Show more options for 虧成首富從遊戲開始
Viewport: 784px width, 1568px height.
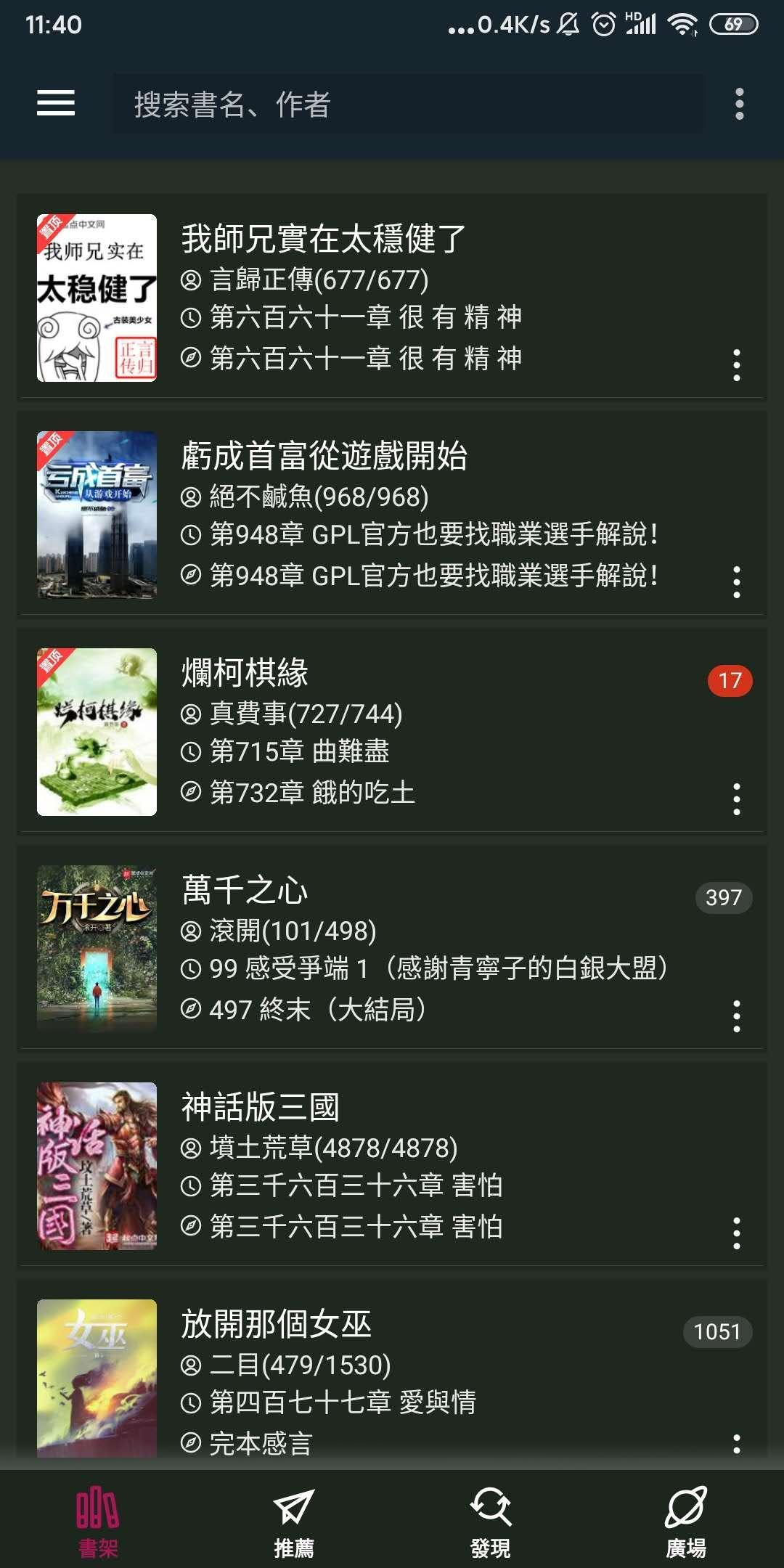point(737,582)
